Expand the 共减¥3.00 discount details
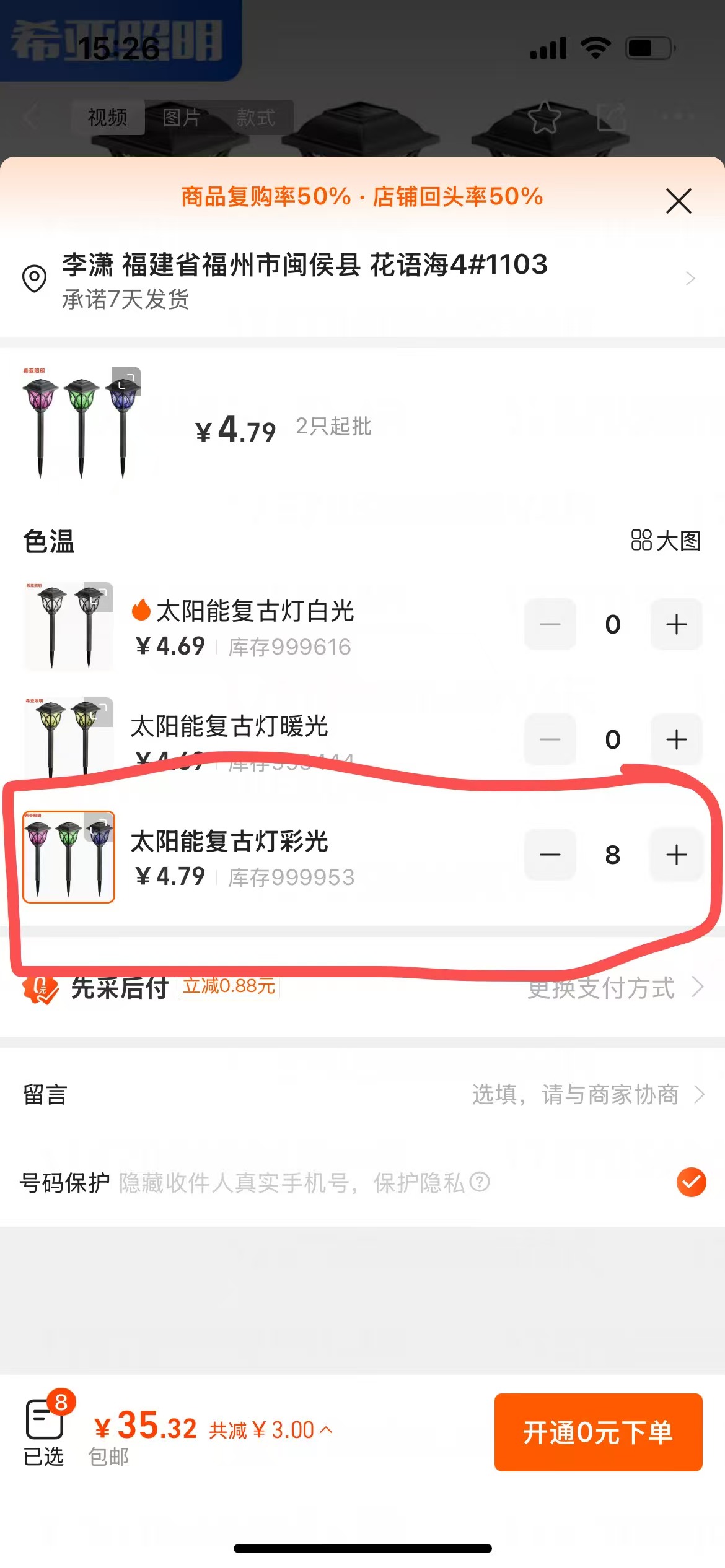The height and width of the screenshot is (1568, 725). 271,1430
